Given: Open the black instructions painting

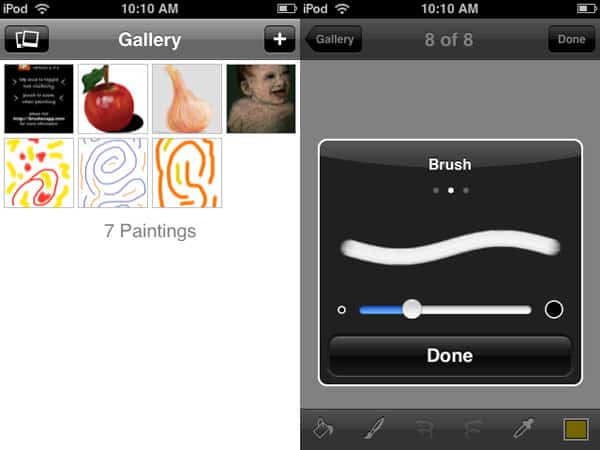Looking at the screenshot, I should coord(39,98).
